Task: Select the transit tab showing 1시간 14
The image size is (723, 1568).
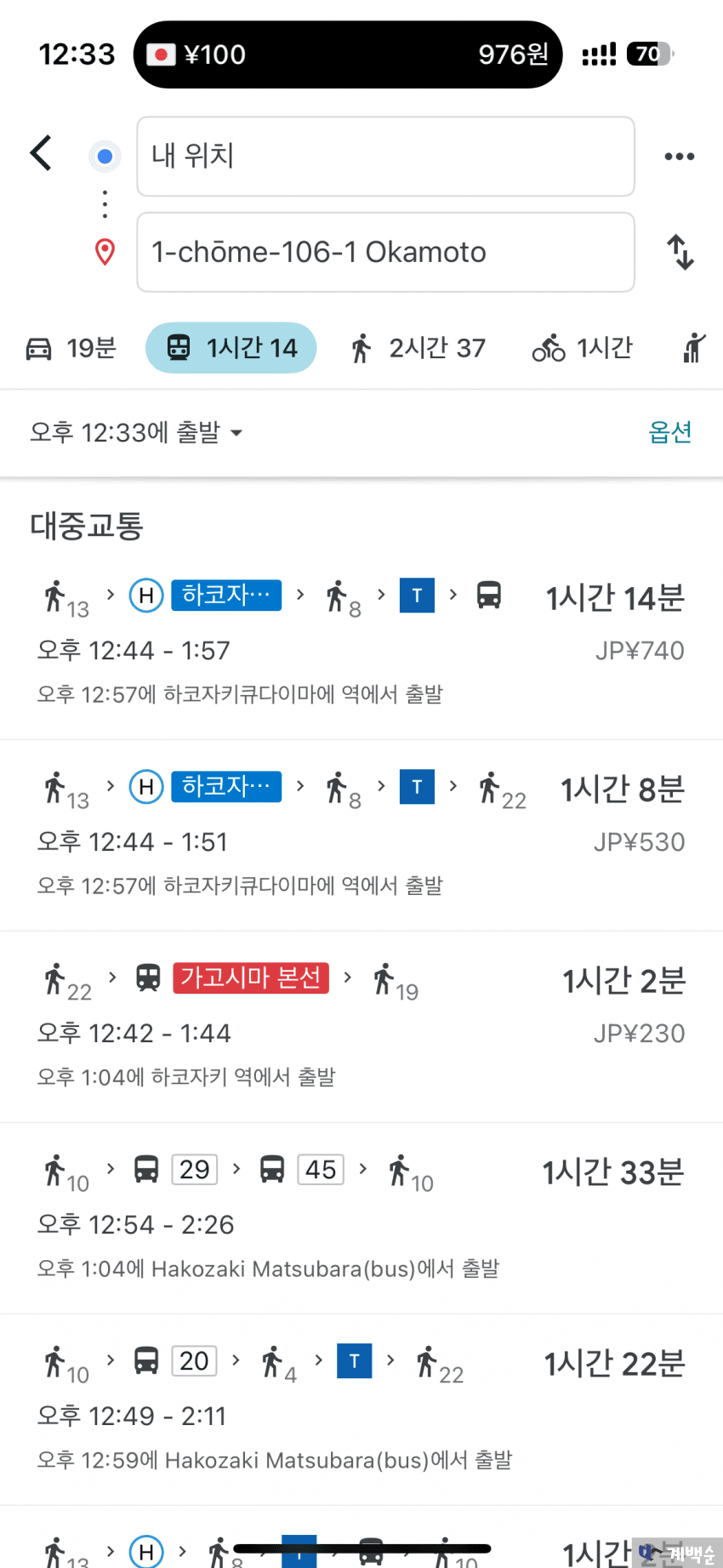Action: 231,348
